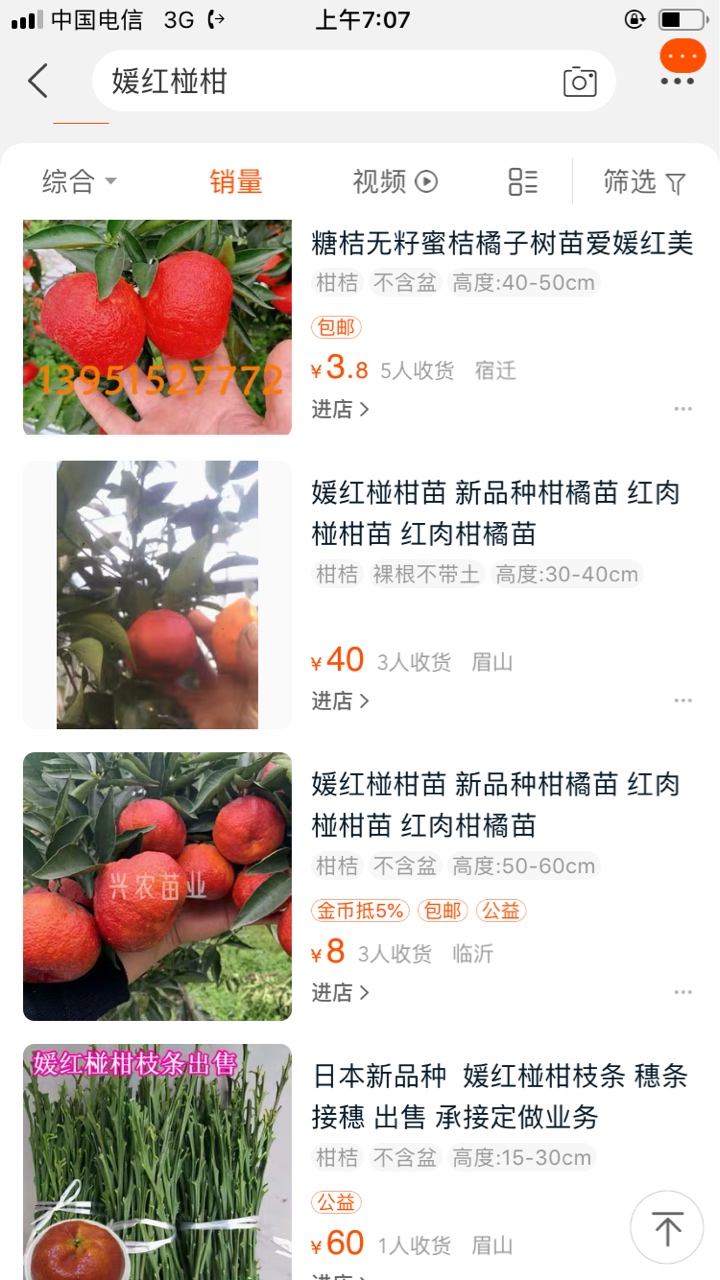720x1280 pixels.
Task: Enter the shop of the ¥40 item
Action: point(340,701)
